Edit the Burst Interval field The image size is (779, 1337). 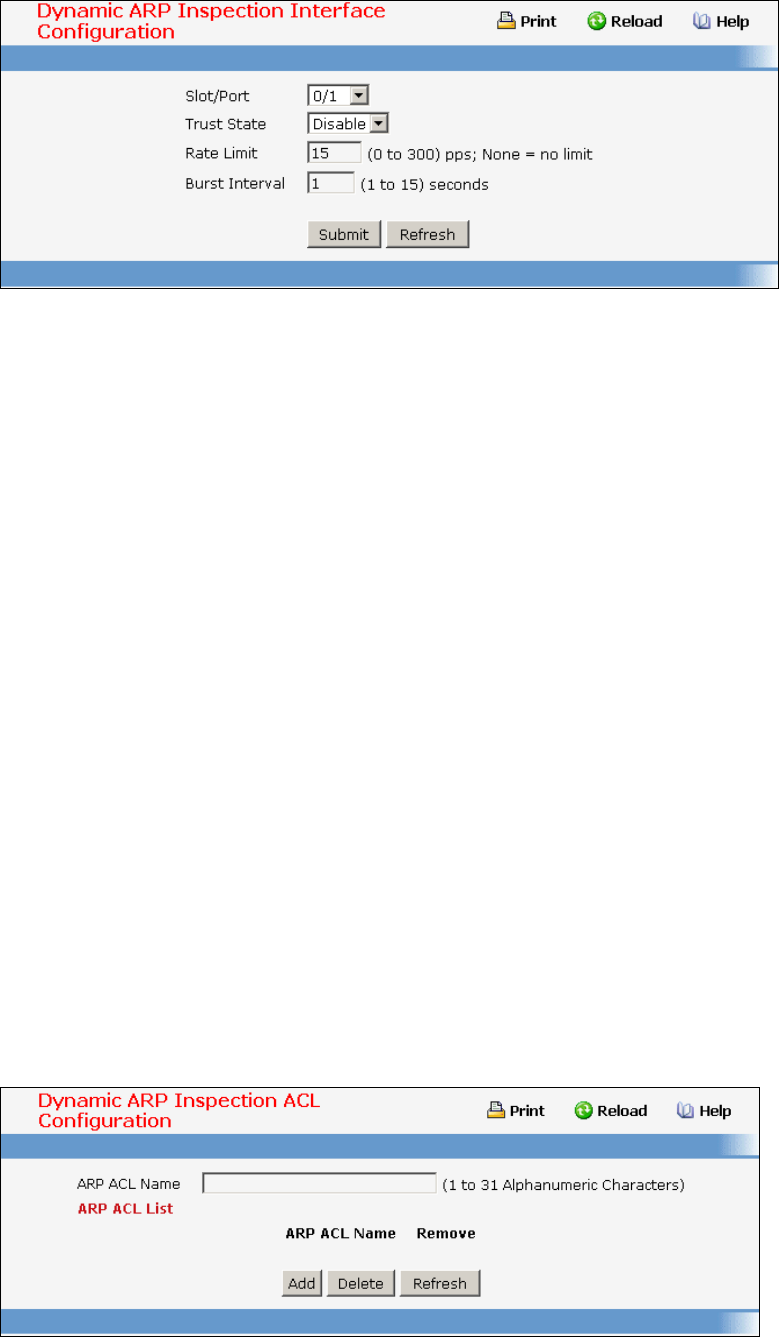tap(330, 183)
